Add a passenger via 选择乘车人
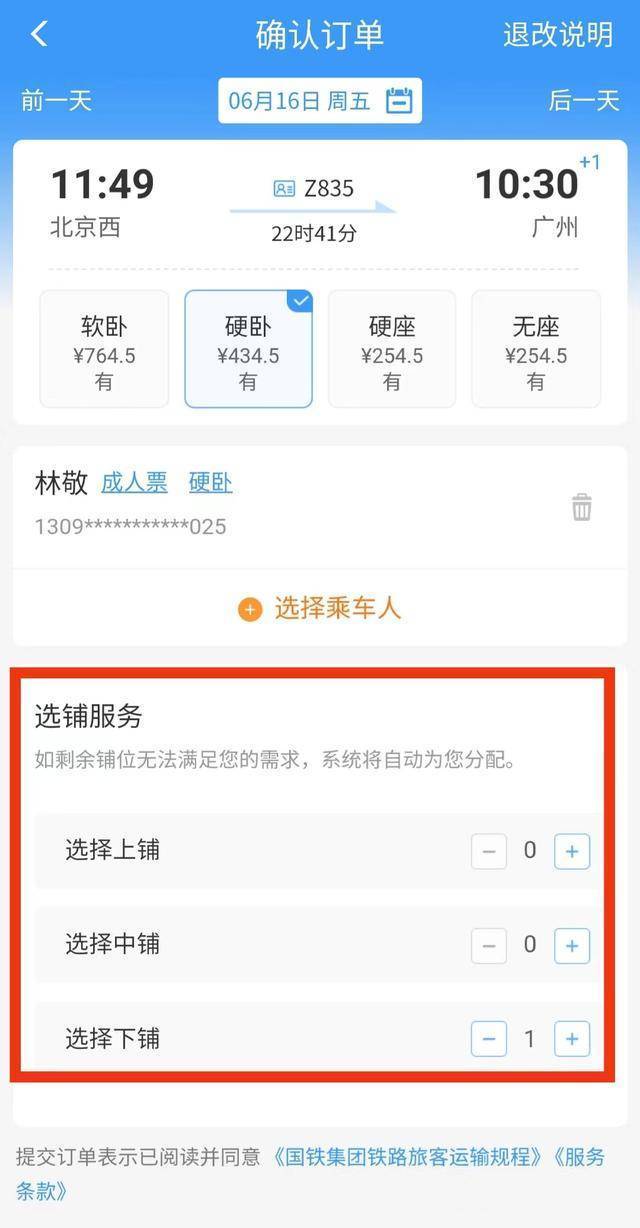This screenshot has height=1228, width=640. (x=320, y=608)
